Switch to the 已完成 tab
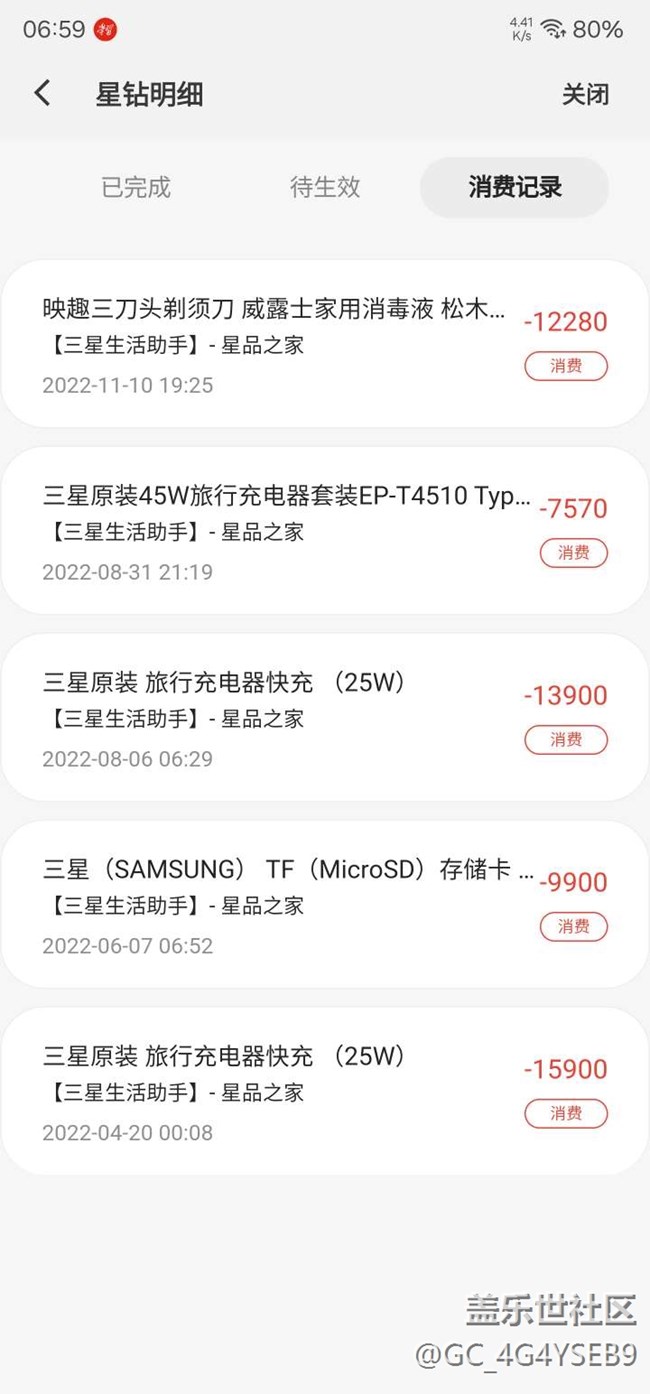Image resolution: width=650 pixels, height=1394 pixels. click(x=136, y=187)
